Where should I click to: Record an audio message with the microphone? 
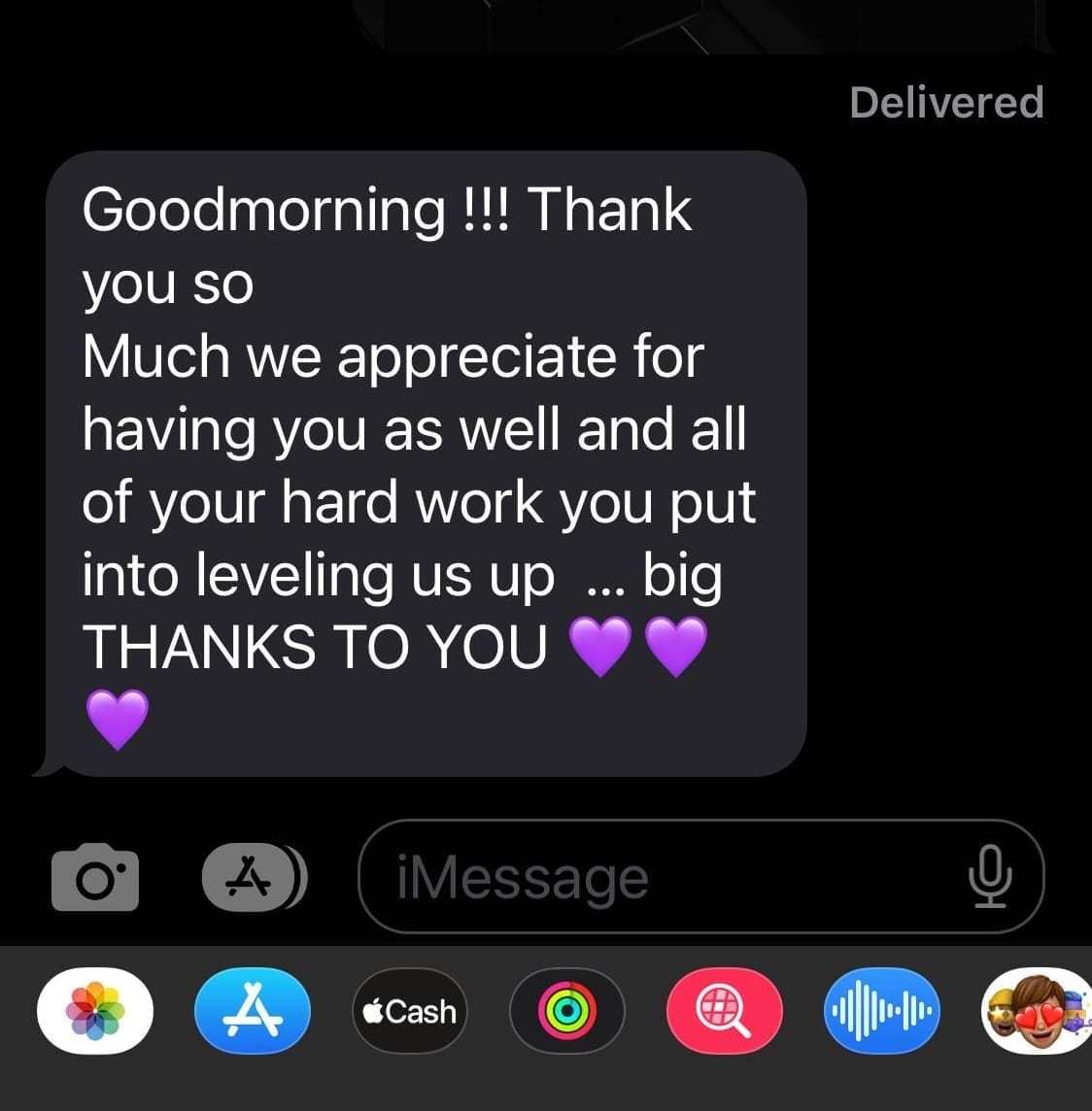pyautogui.click(x=990, y=877)
